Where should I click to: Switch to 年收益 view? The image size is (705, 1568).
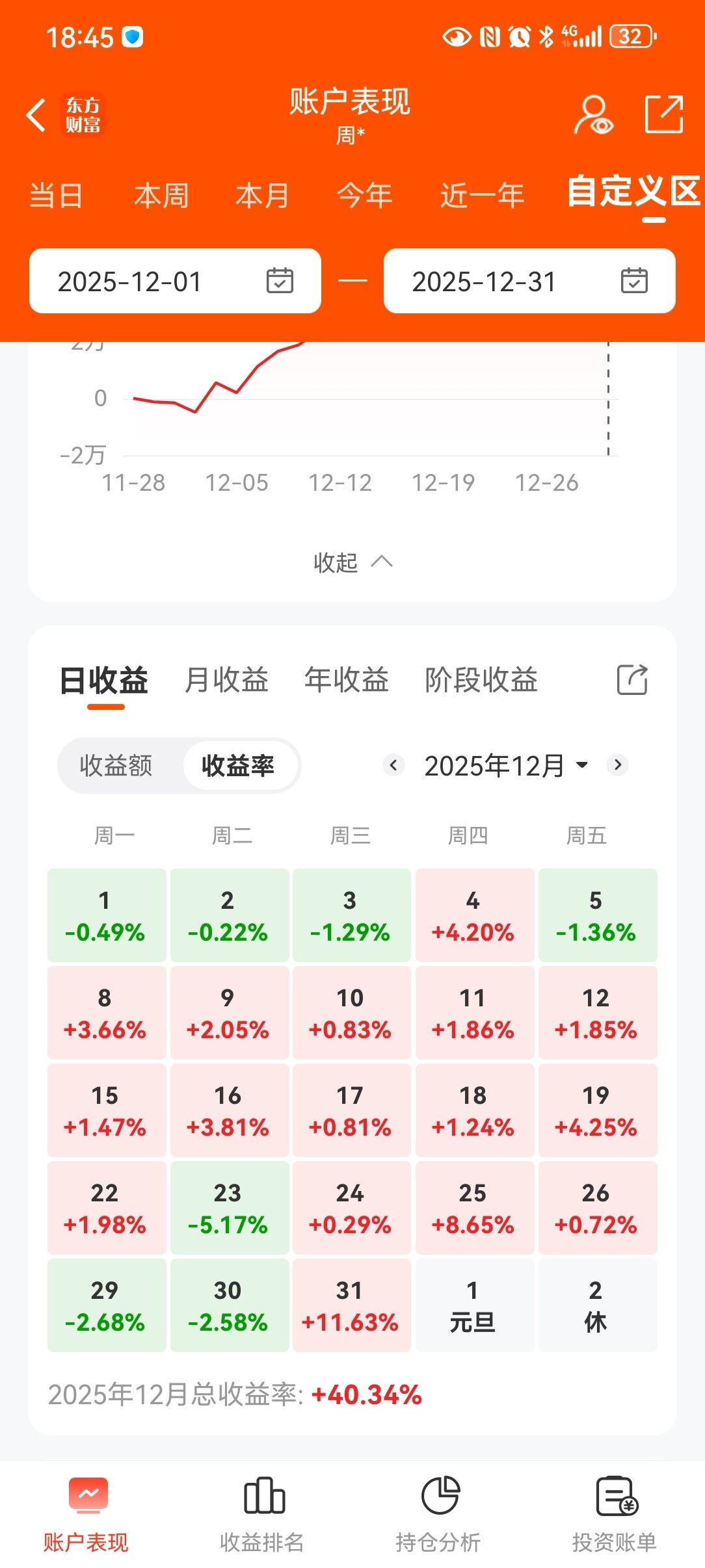[346, 681]
